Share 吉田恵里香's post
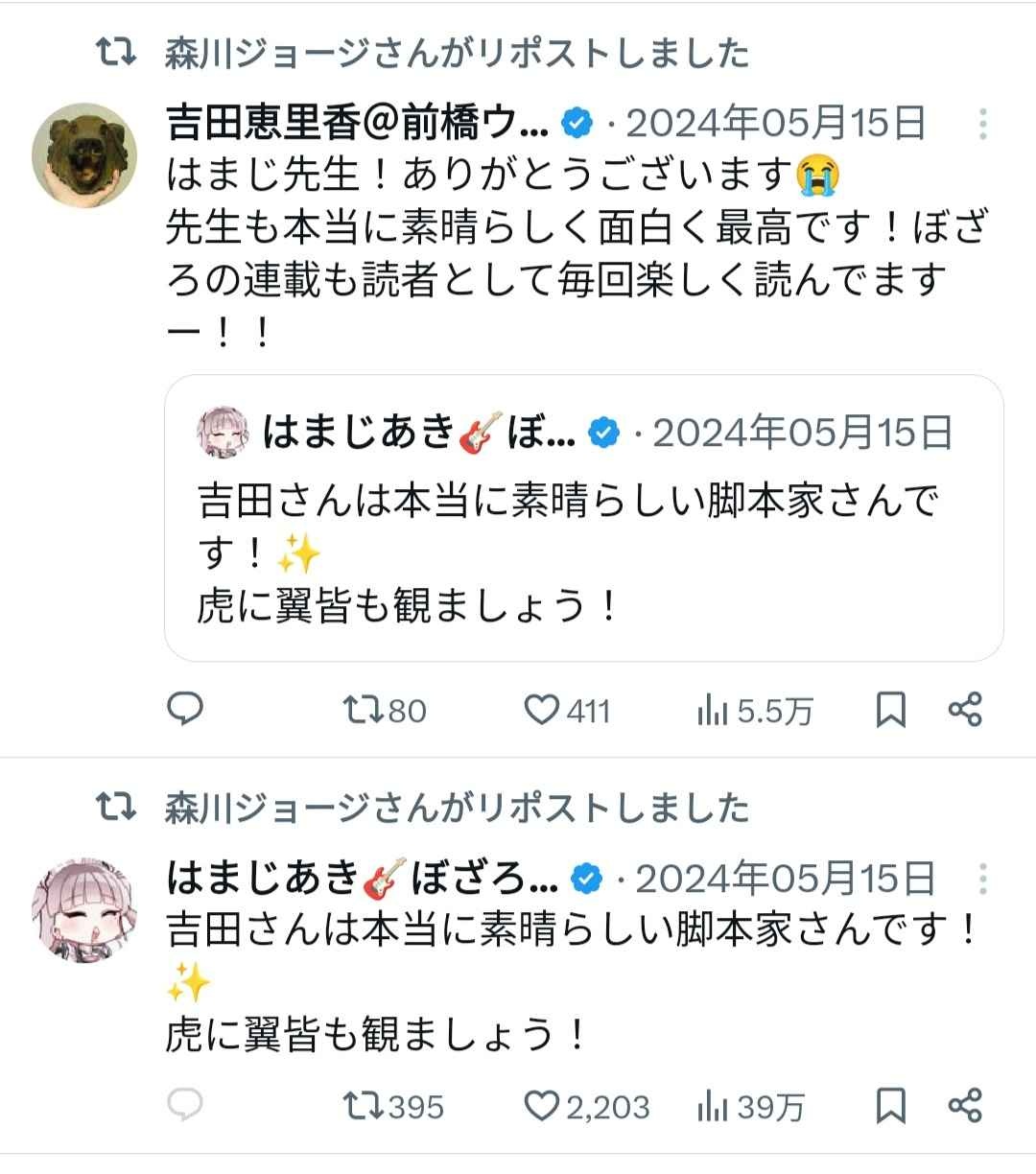This screenshot has height=1174, width=1036. pos(965,711)
